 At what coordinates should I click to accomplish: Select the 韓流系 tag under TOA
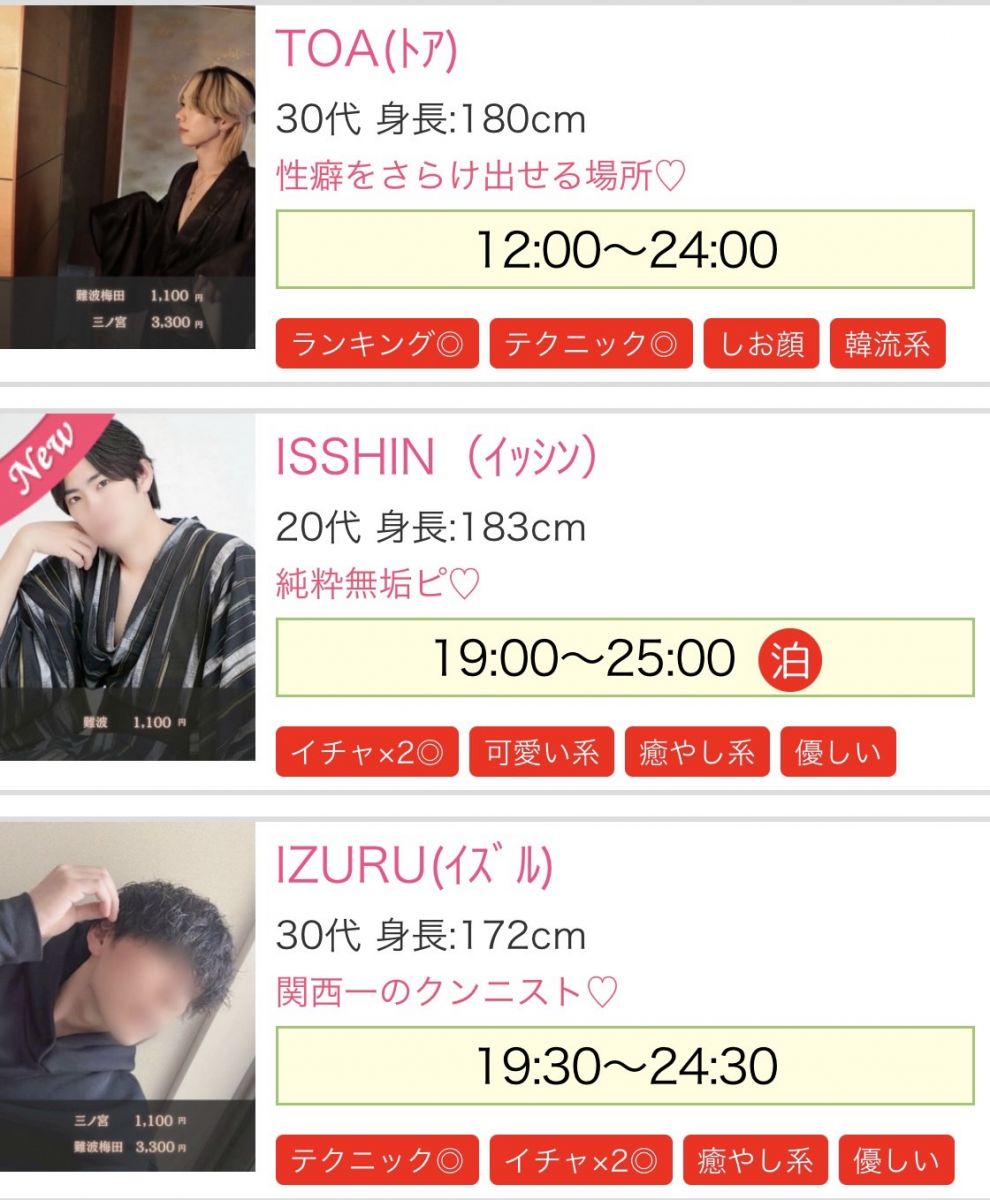coord(887,345)
